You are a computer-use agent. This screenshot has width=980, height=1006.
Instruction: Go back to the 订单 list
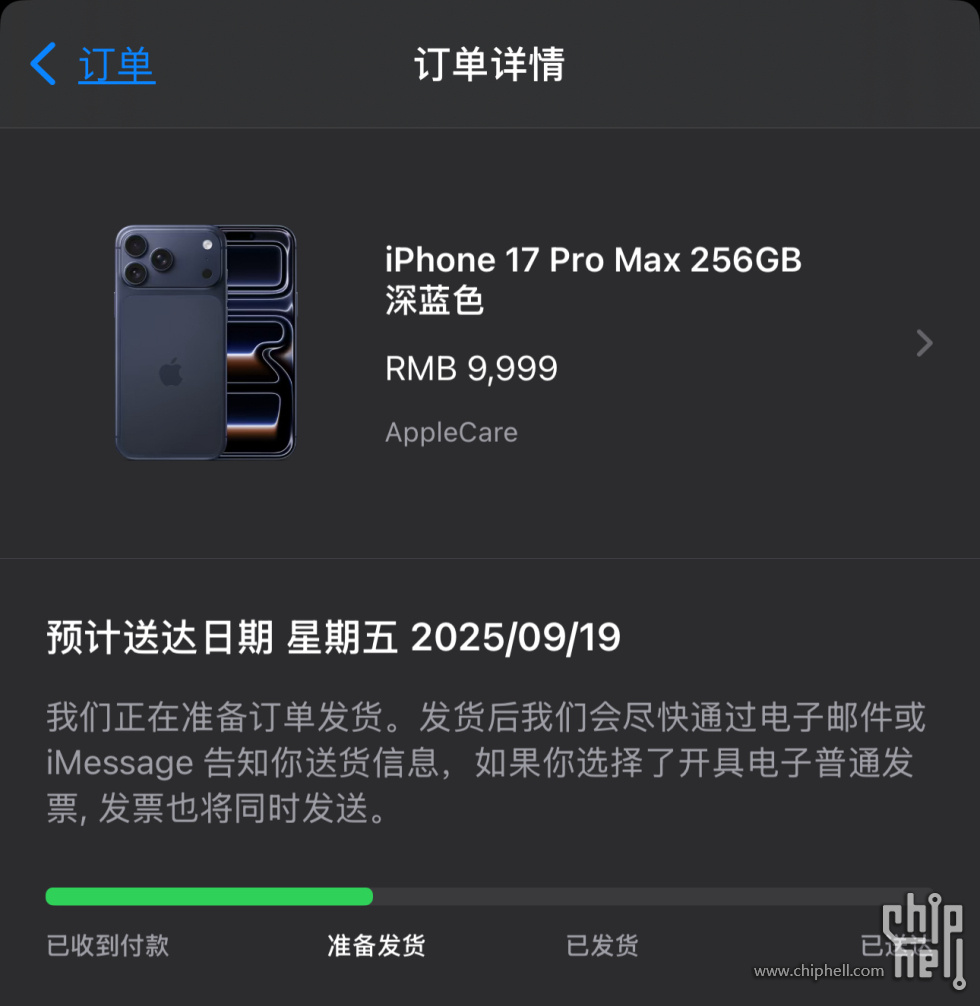[95, 65]
